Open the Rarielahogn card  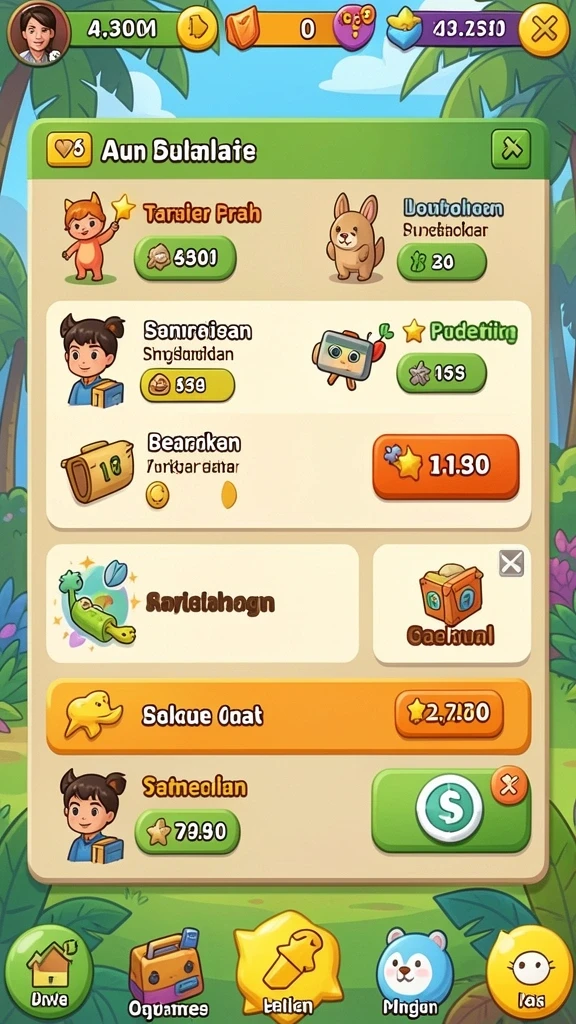click(202, 603)
